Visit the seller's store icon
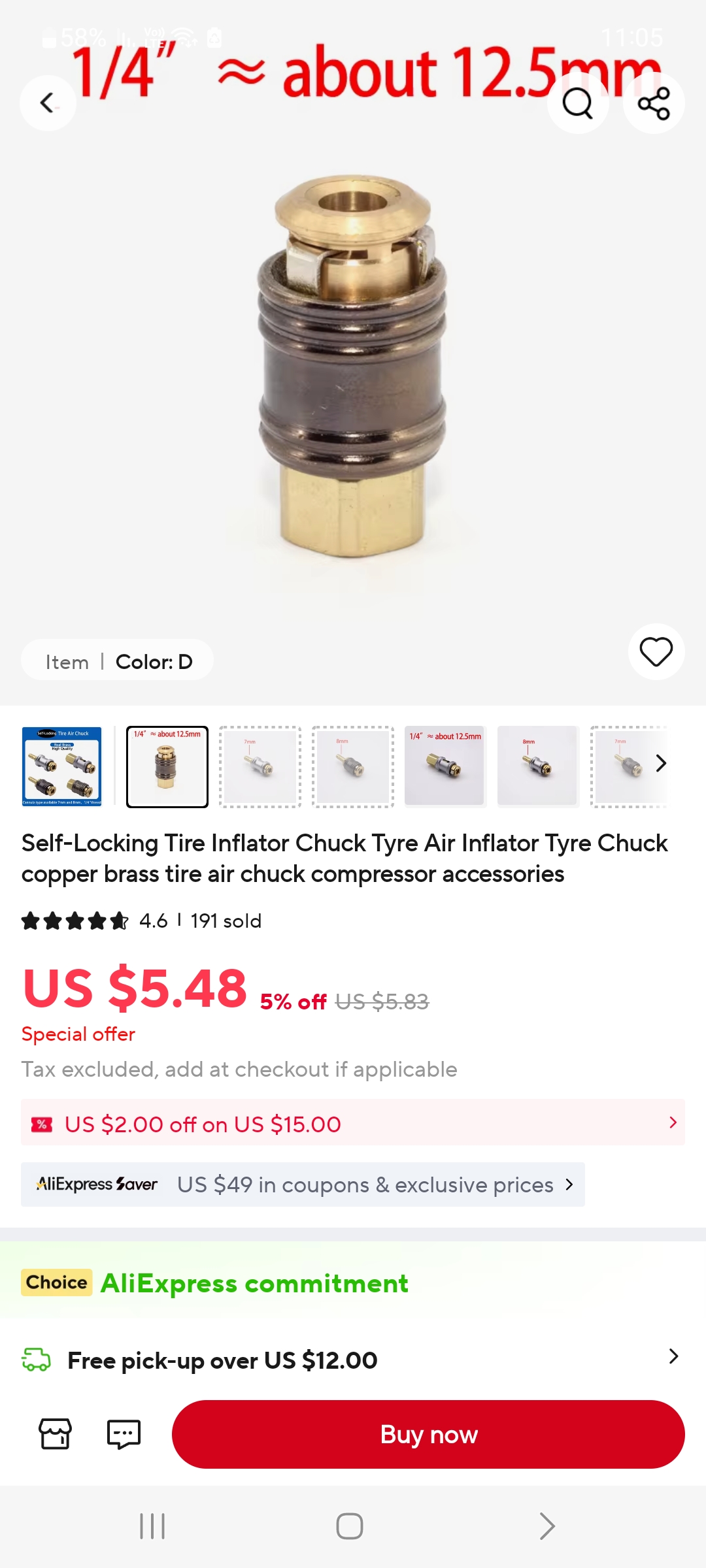 [56, 1434]
